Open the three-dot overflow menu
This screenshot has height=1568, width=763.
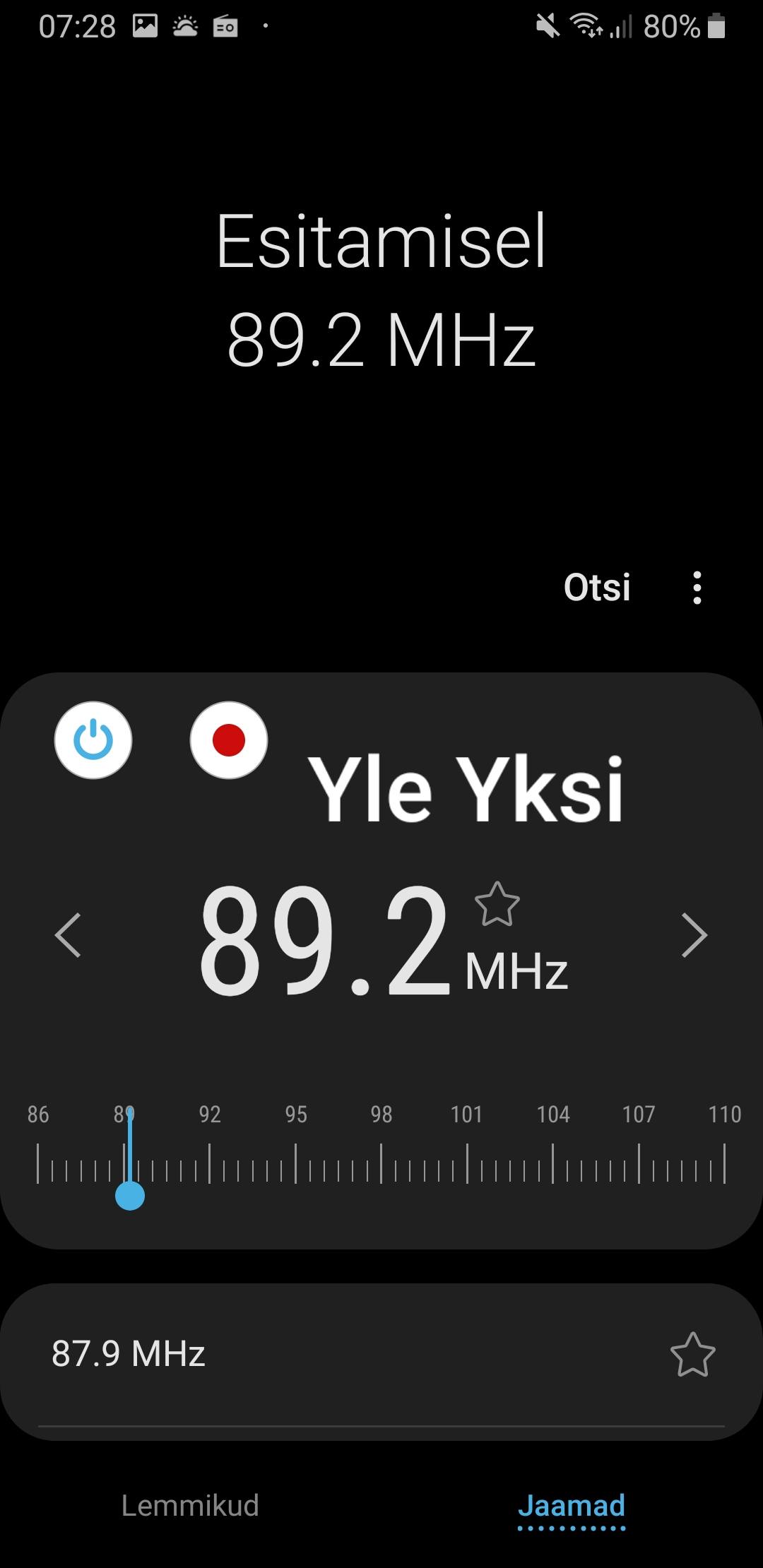click(x=697, y=588)
